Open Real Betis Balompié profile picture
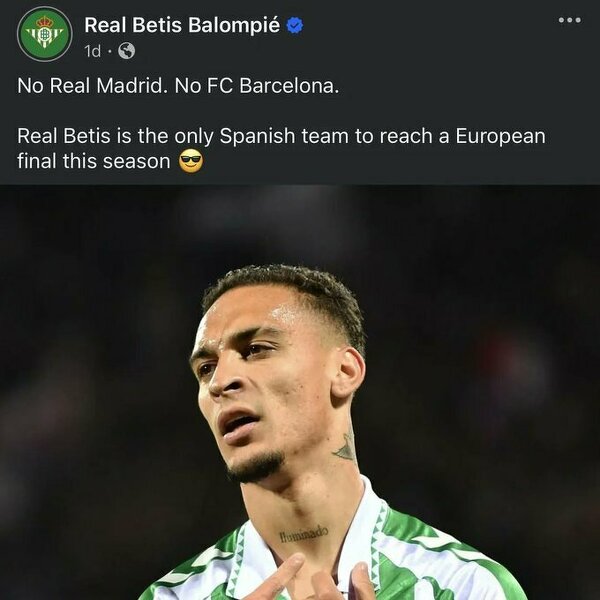The width and height of the screenshot is (600, 600). (x=44, y=34)
